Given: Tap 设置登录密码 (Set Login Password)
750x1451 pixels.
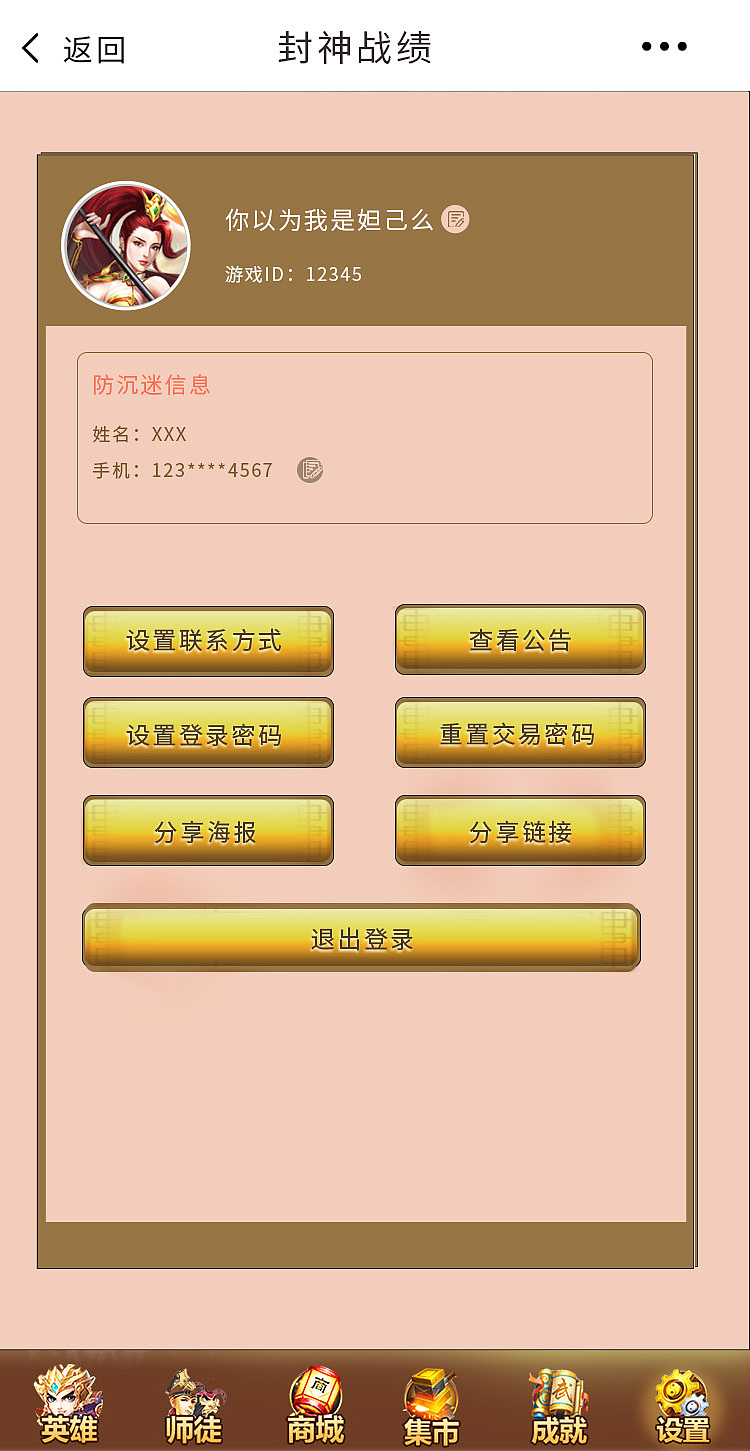Looking at the screenshot, I should point(208,733).
